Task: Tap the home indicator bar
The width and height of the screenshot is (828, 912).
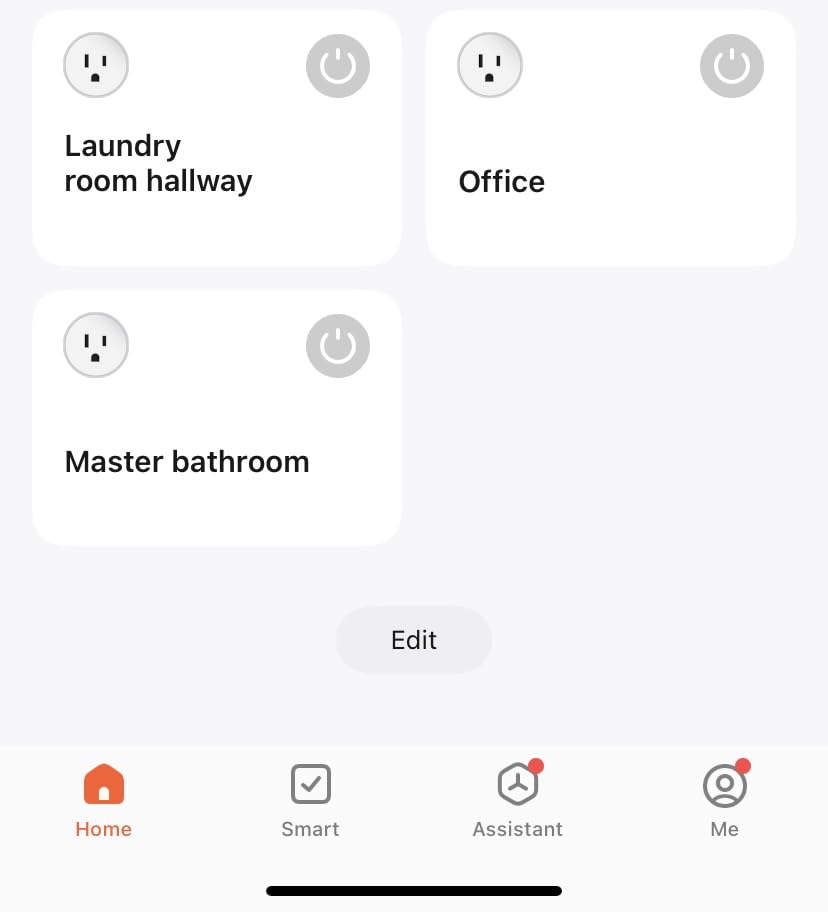Action: [414, 891]
